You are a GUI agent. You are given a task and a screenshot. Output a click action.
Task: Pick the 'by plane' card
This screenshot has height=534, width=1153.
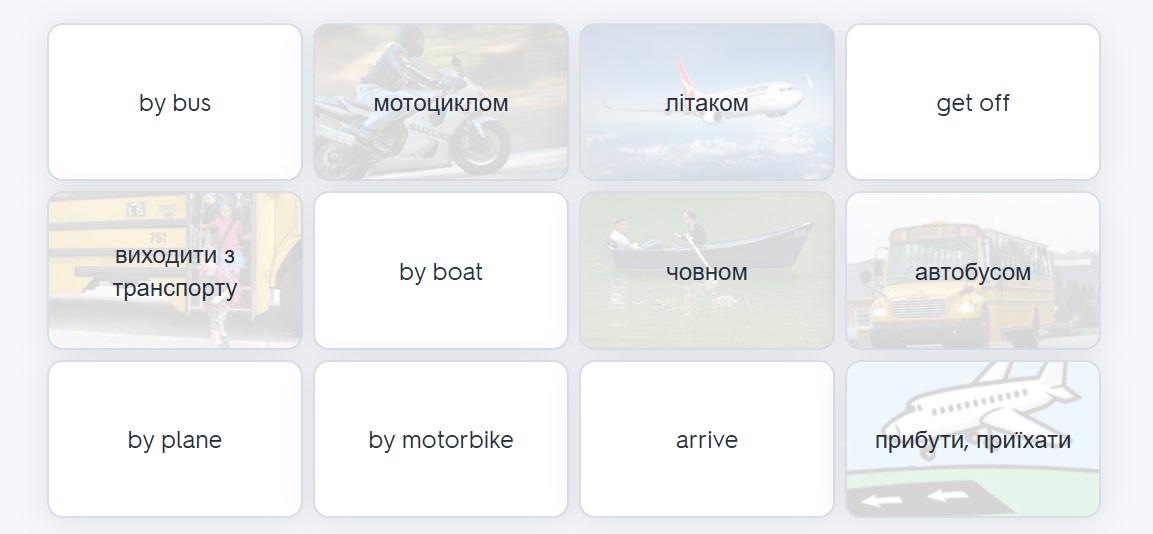coord(175,439)
